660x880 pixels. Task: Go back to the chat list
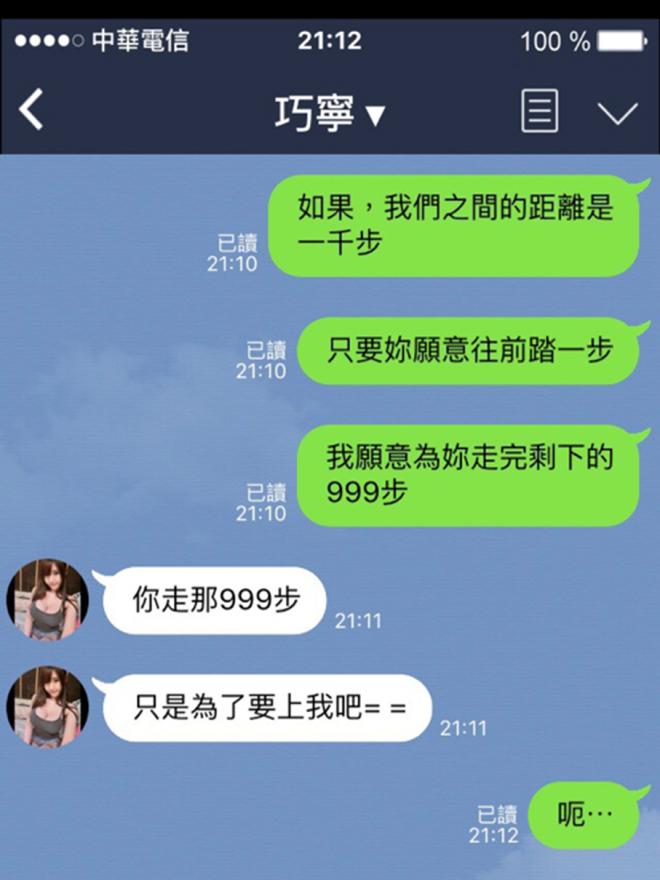(32, 110)
